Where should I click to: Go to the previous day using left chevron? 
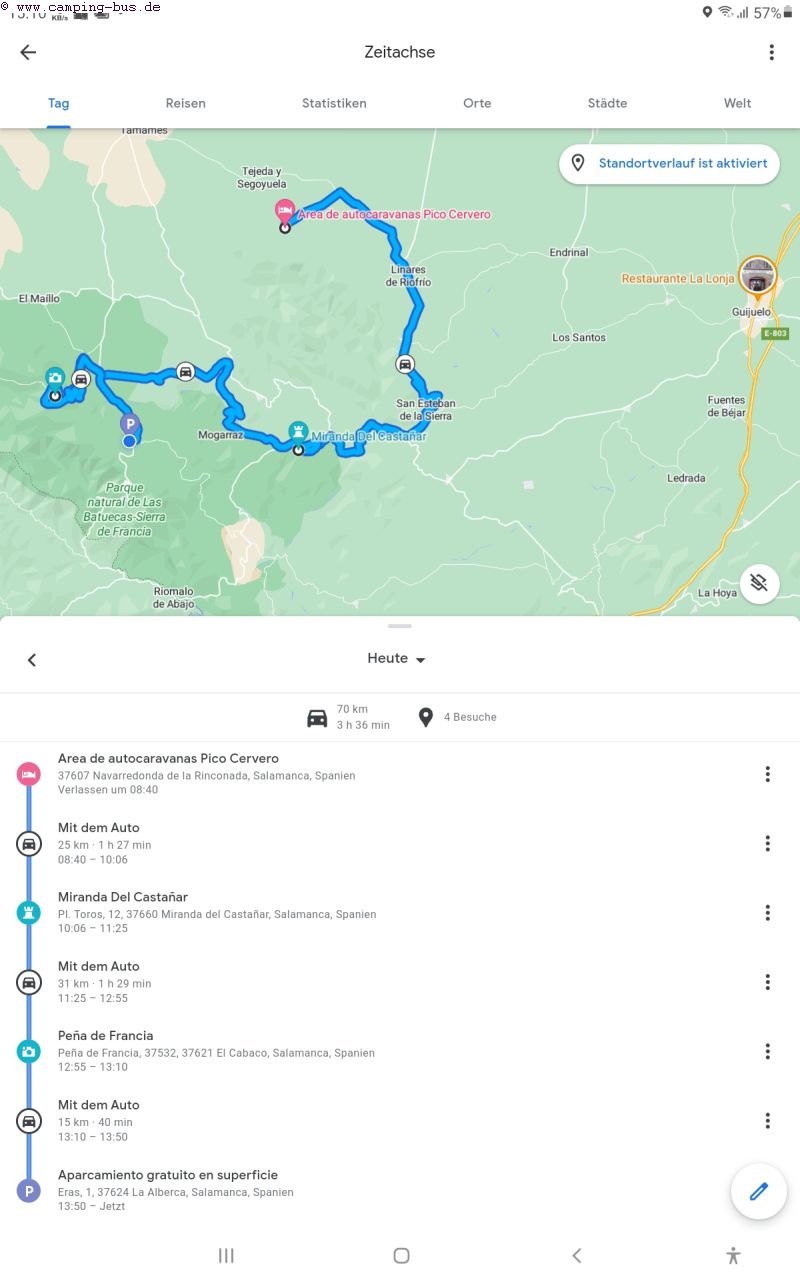pyautogui.click(x=32, y=660)
